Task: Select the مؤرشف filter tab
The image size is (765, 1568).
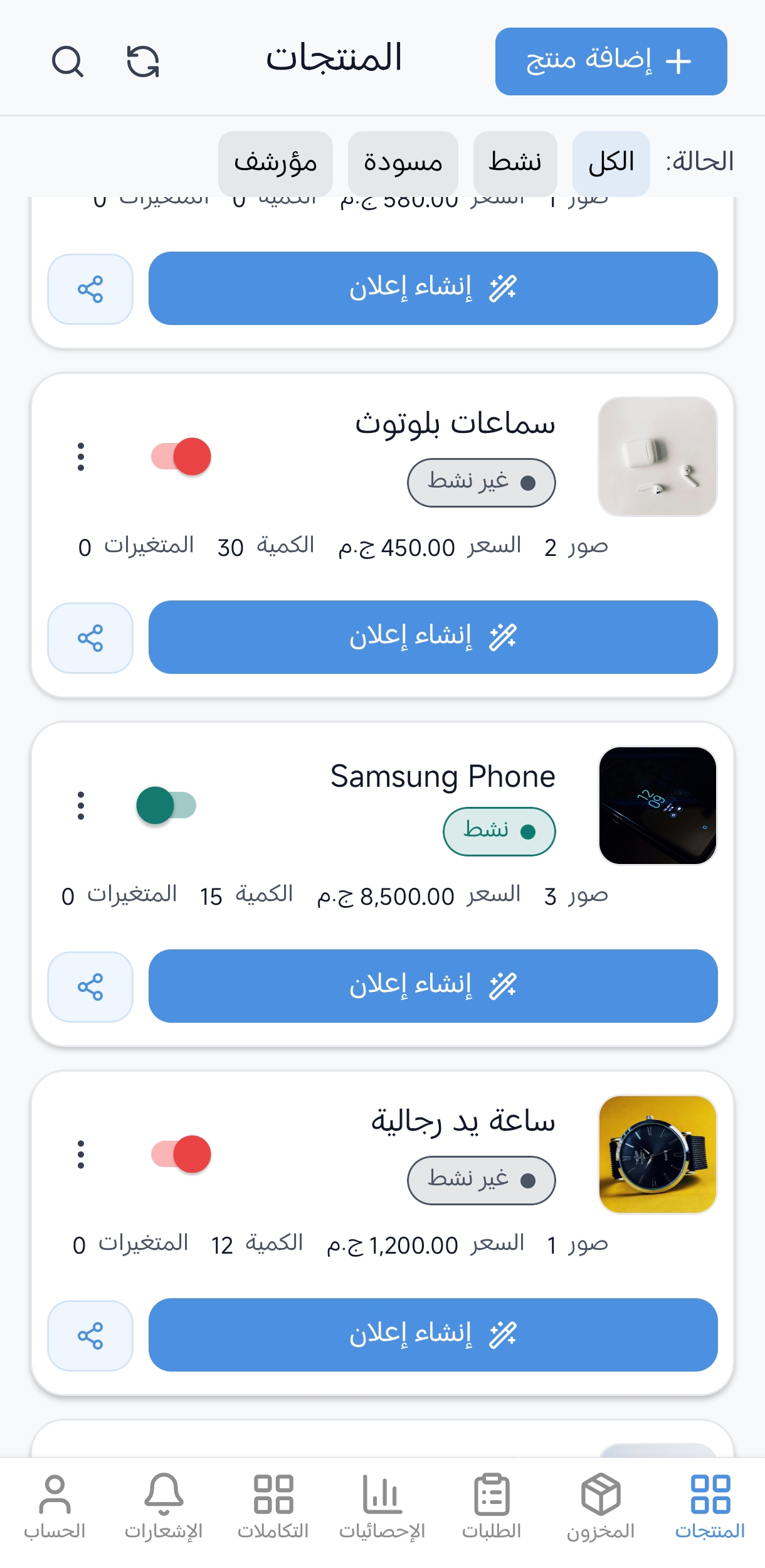Action: tap(275, 162)
